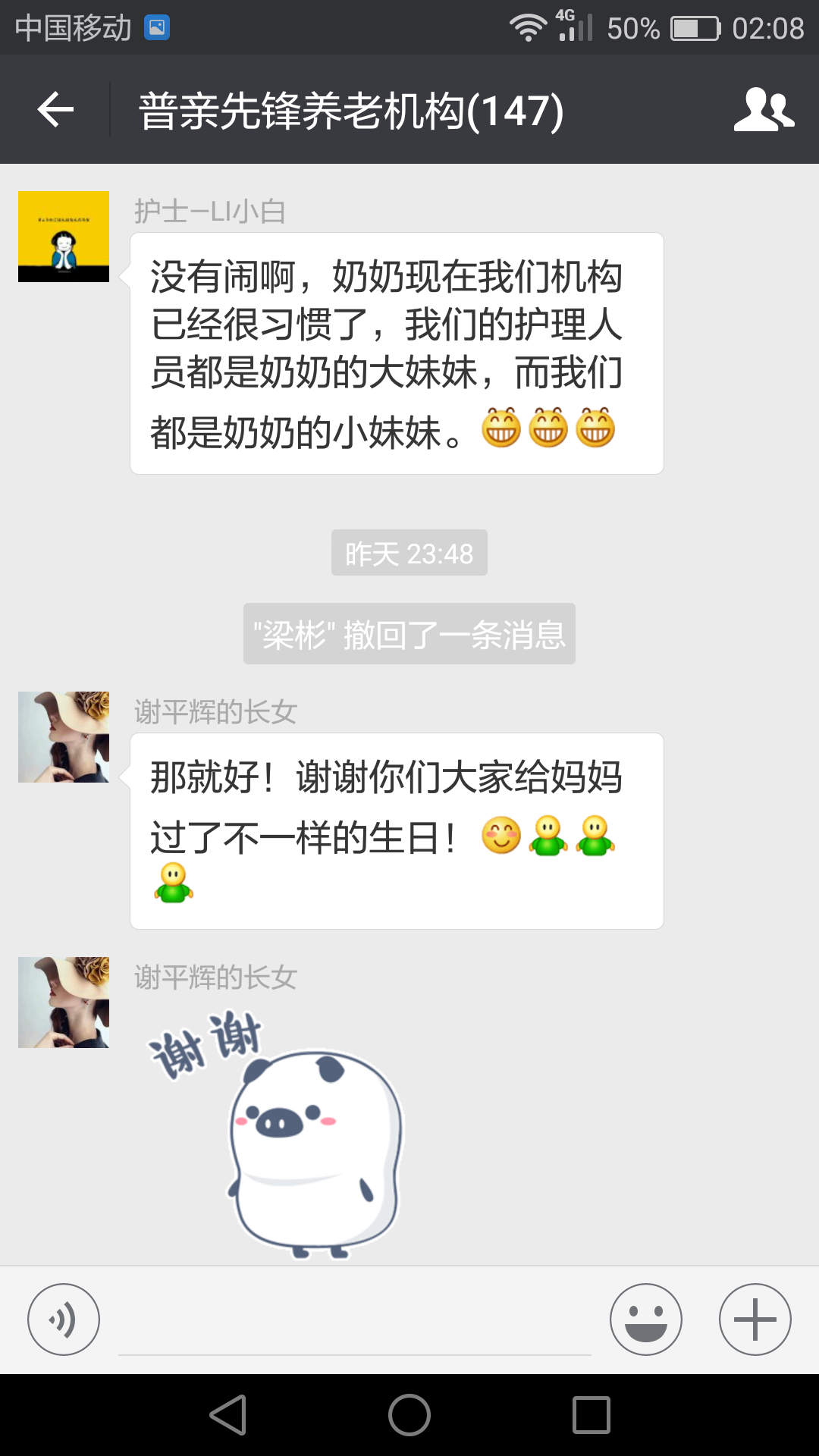Tap the message text field
This screenshot has width=819, height=1456.
(354, 1323)
